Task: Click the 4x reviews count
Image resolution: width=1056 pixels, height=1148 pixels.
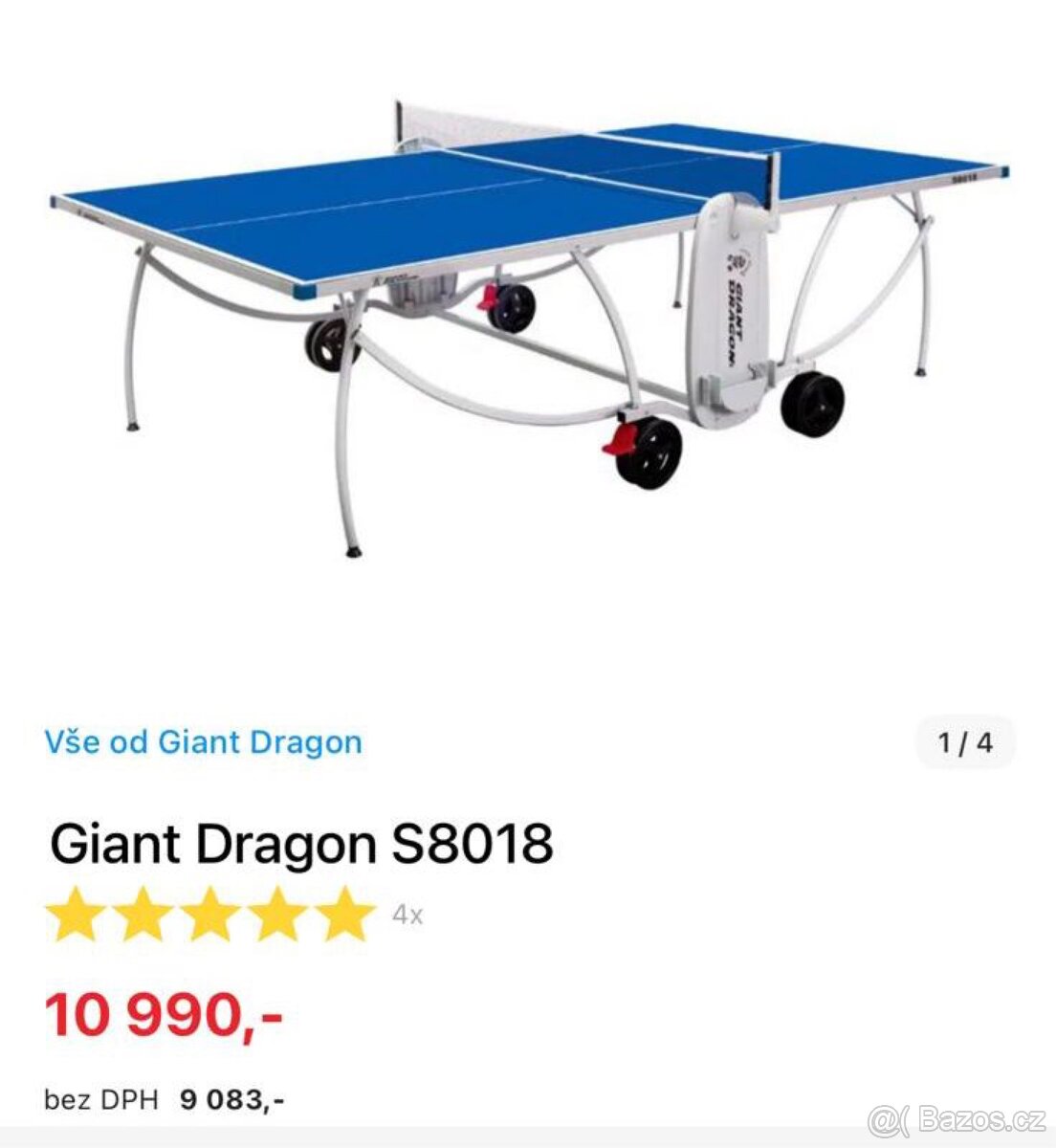Action: 408,917
